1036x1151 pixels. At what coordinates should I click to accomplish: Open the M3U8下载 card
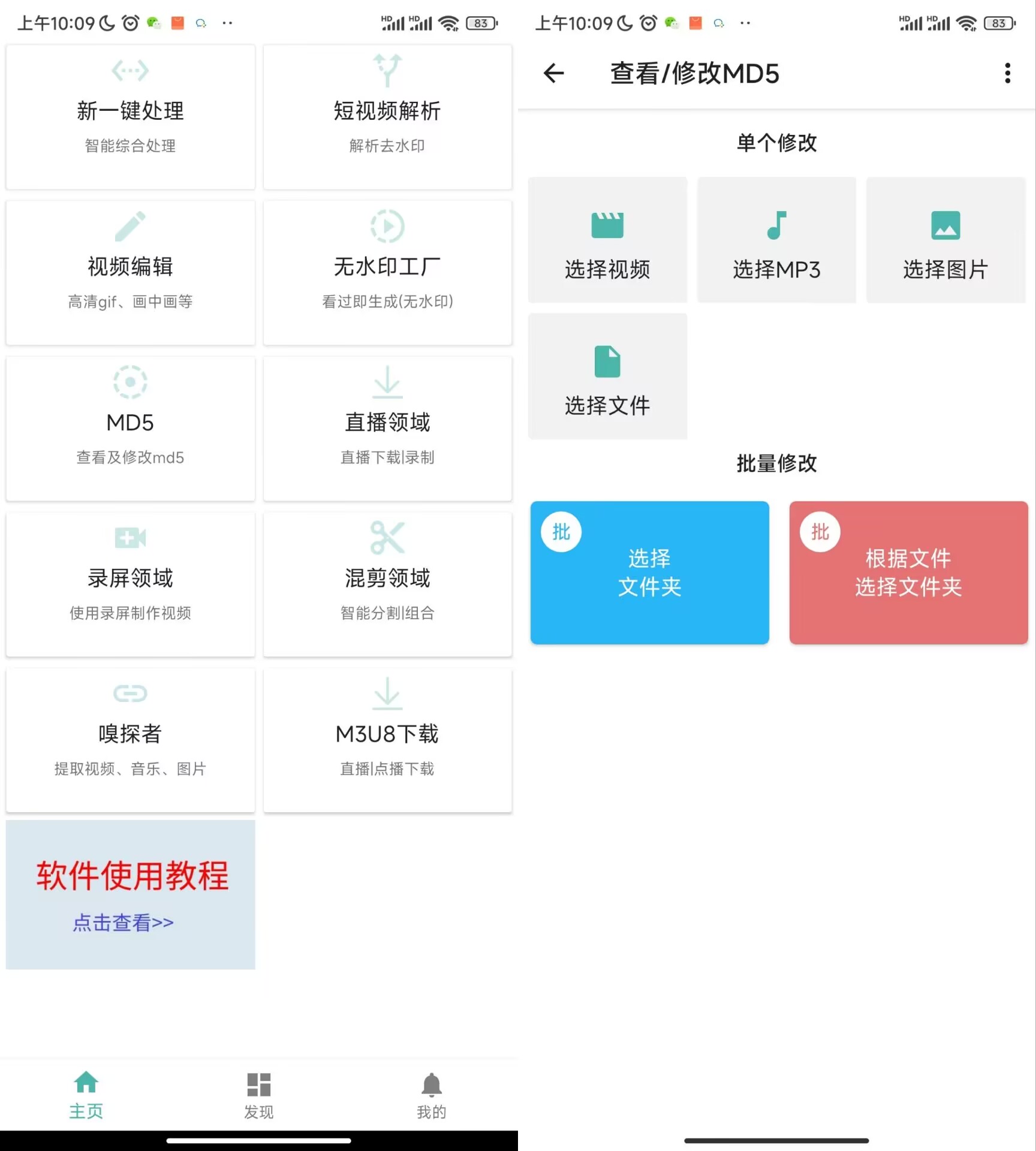click(x=387, y=740)
